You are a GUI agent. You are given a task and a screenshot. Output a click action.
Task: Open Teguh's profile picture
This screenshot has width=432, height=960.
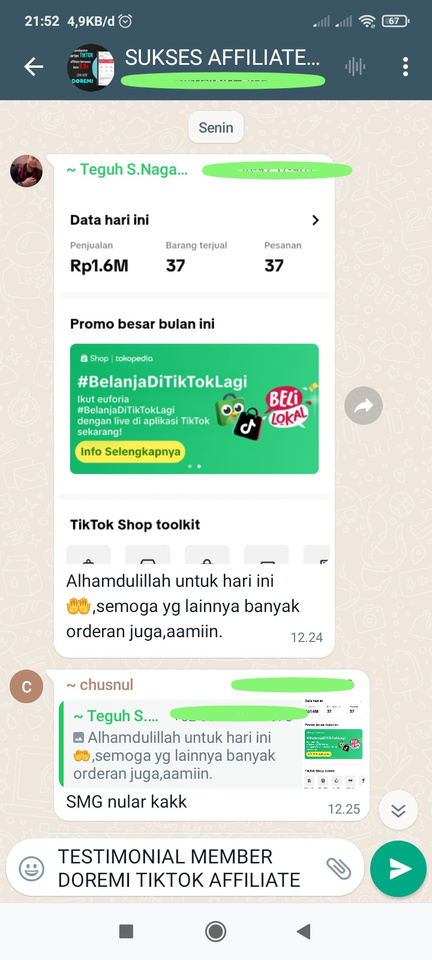(26, 171)
